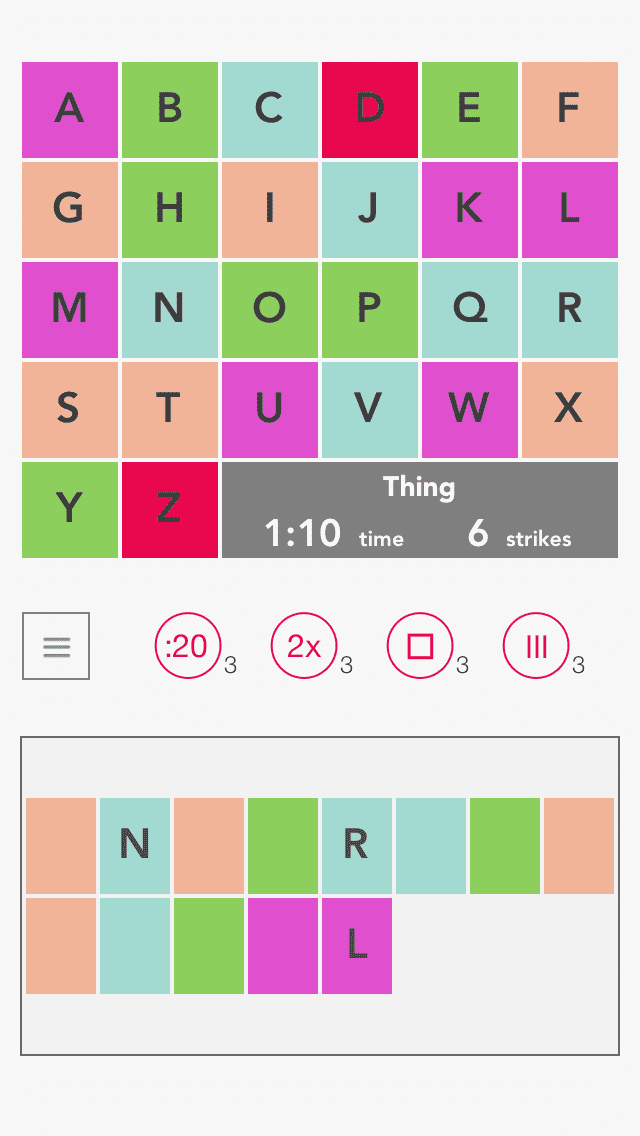Choose the letter S

coord(70,410)
